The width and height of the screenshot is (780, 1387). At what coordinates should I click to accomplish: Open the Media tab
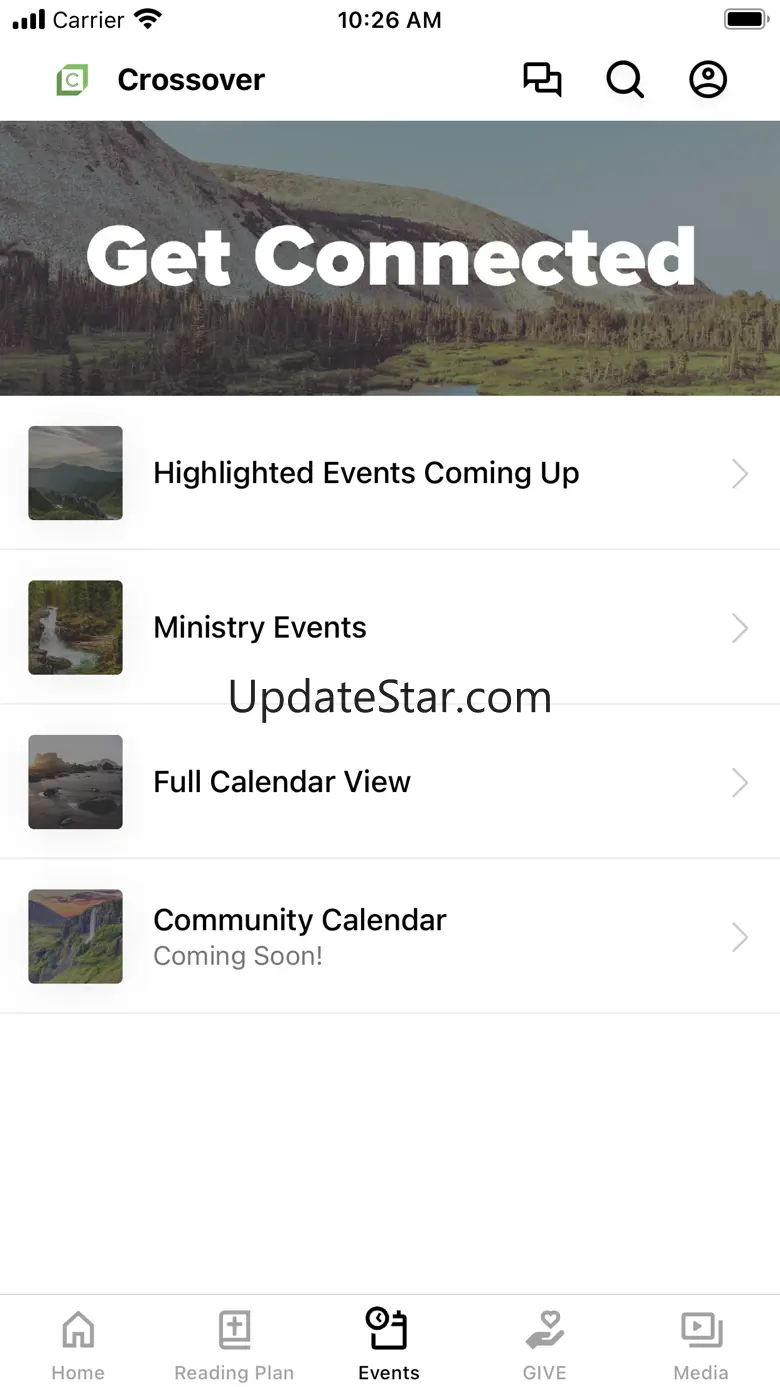click(x=701, y=1343)
